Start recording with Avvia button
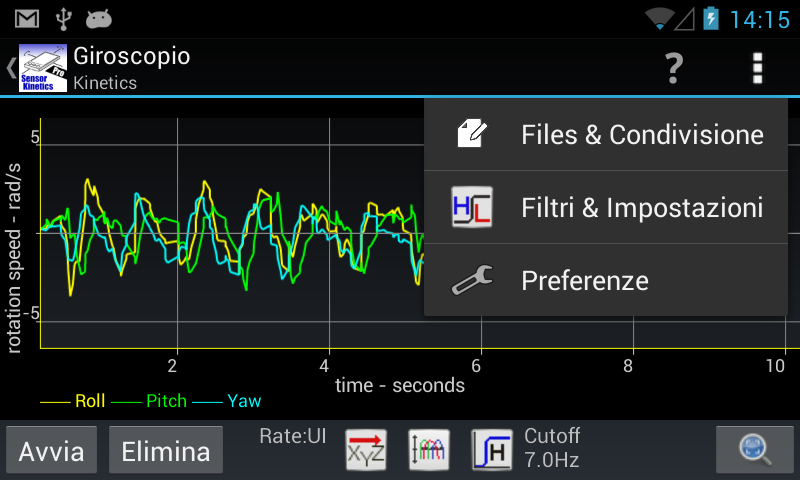The image size is (800, 480). click(x=51, y=451)
